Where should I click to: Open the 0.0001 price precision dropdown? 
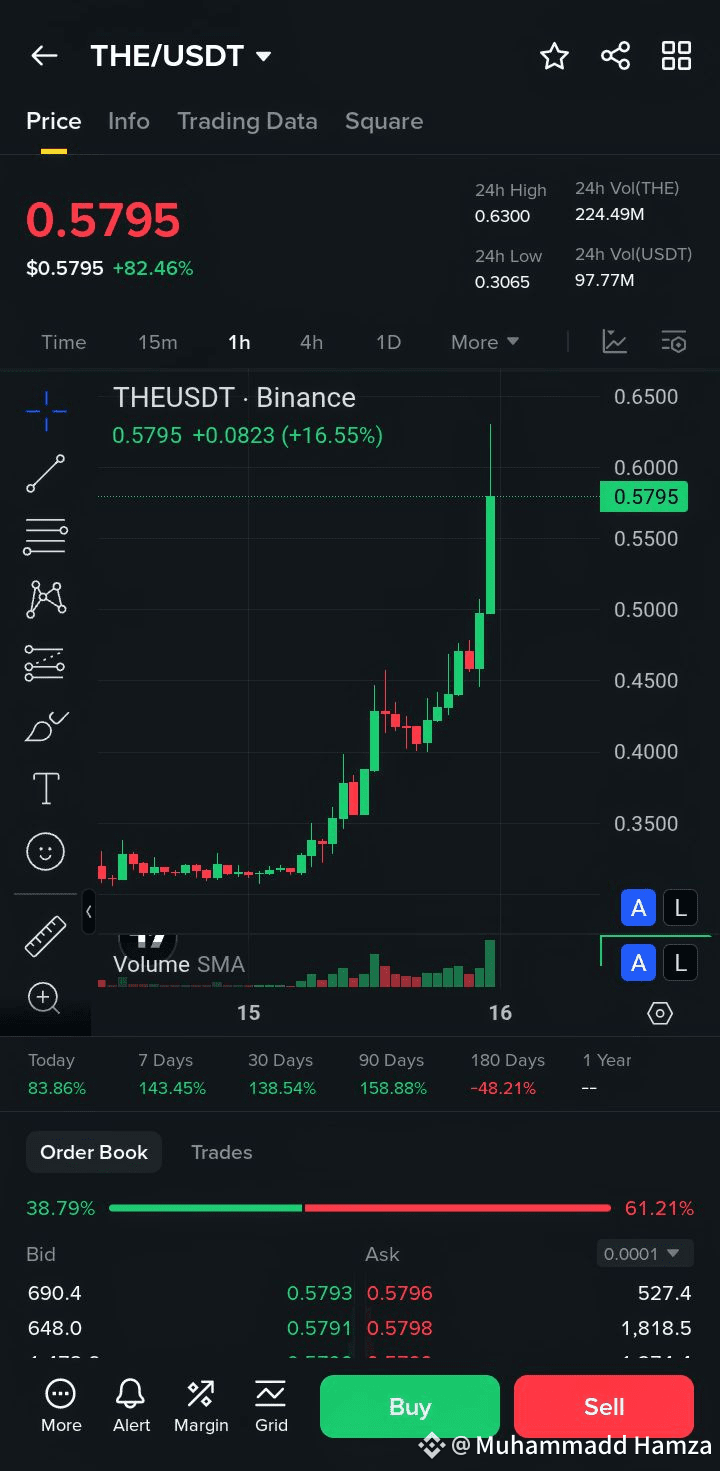click(645, 1253)
